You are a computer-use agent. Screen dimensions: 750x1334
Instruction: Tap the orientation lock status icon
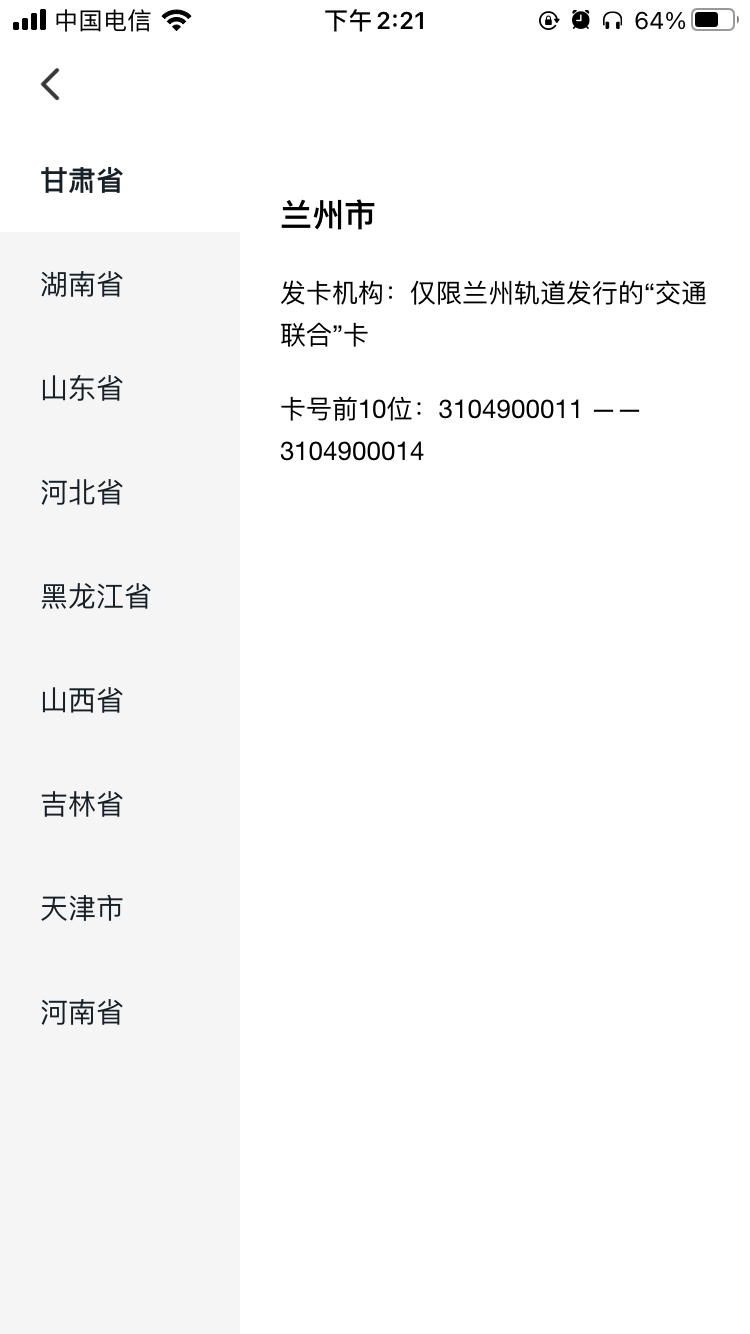(x=547, y=18)
